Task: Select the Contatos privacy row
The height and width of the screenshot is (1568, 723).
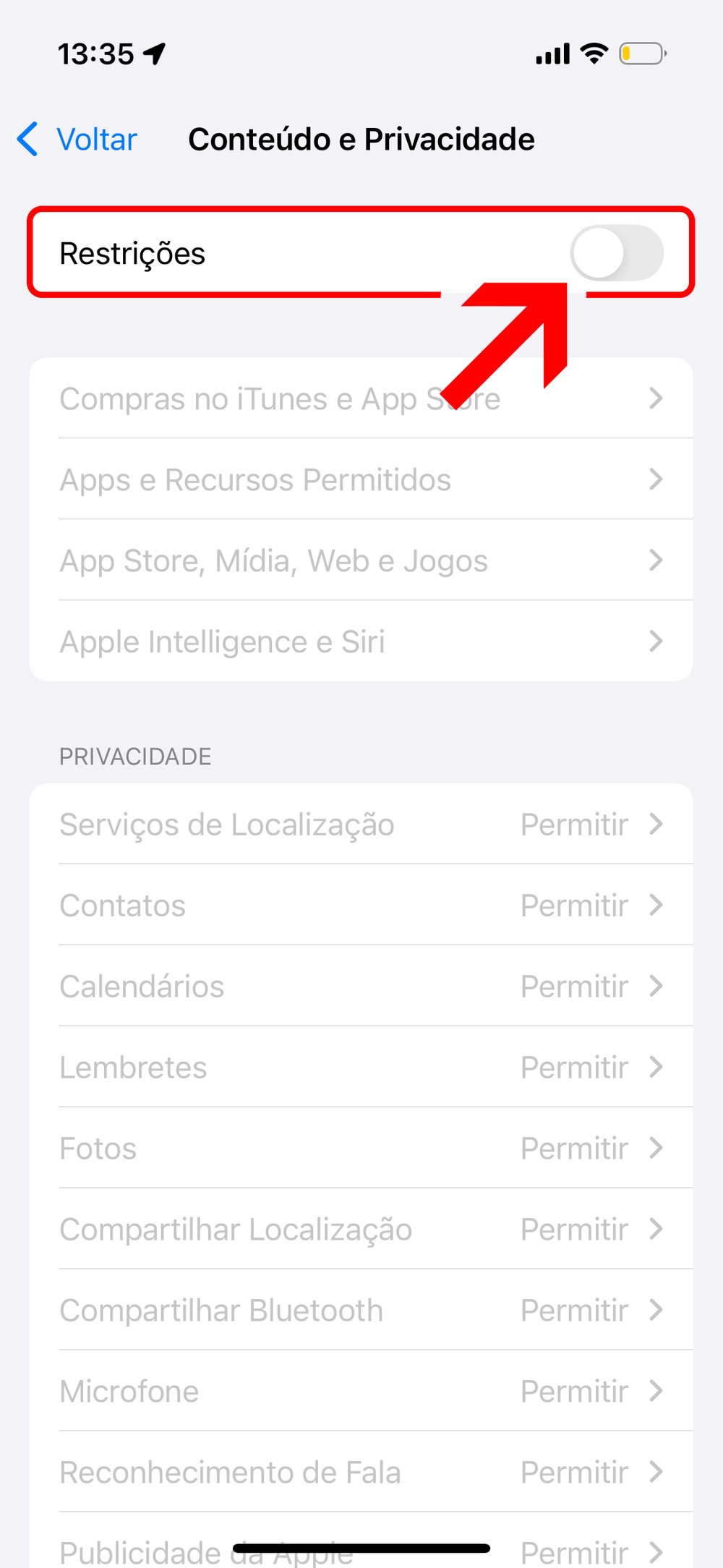Action: [360, 906]
